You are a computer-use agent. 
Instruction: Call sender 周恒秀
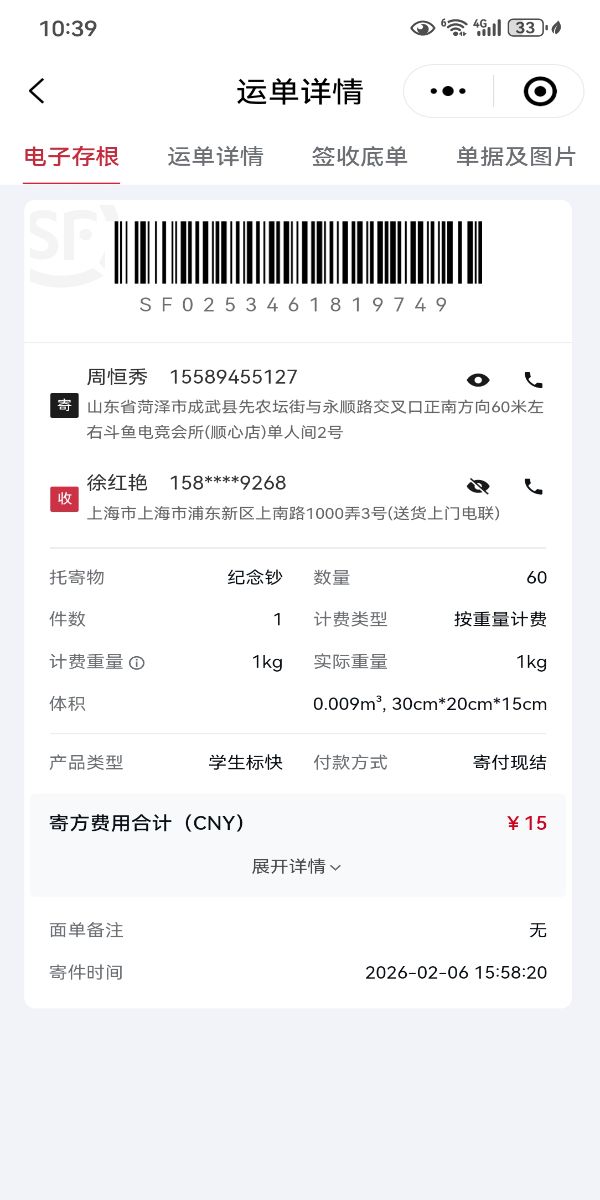point(534,380)
